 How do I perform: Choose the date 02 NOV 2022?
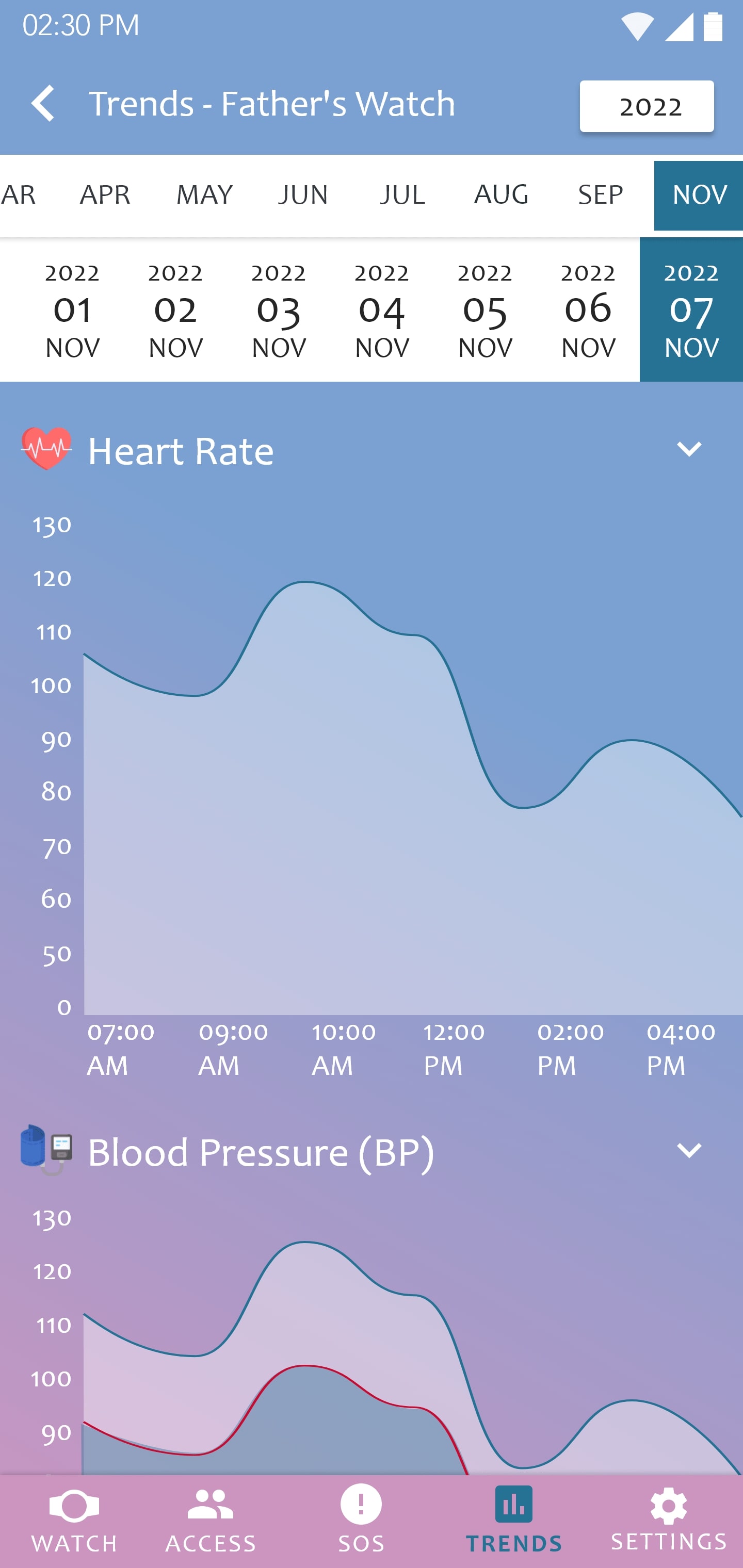[175, 310]
